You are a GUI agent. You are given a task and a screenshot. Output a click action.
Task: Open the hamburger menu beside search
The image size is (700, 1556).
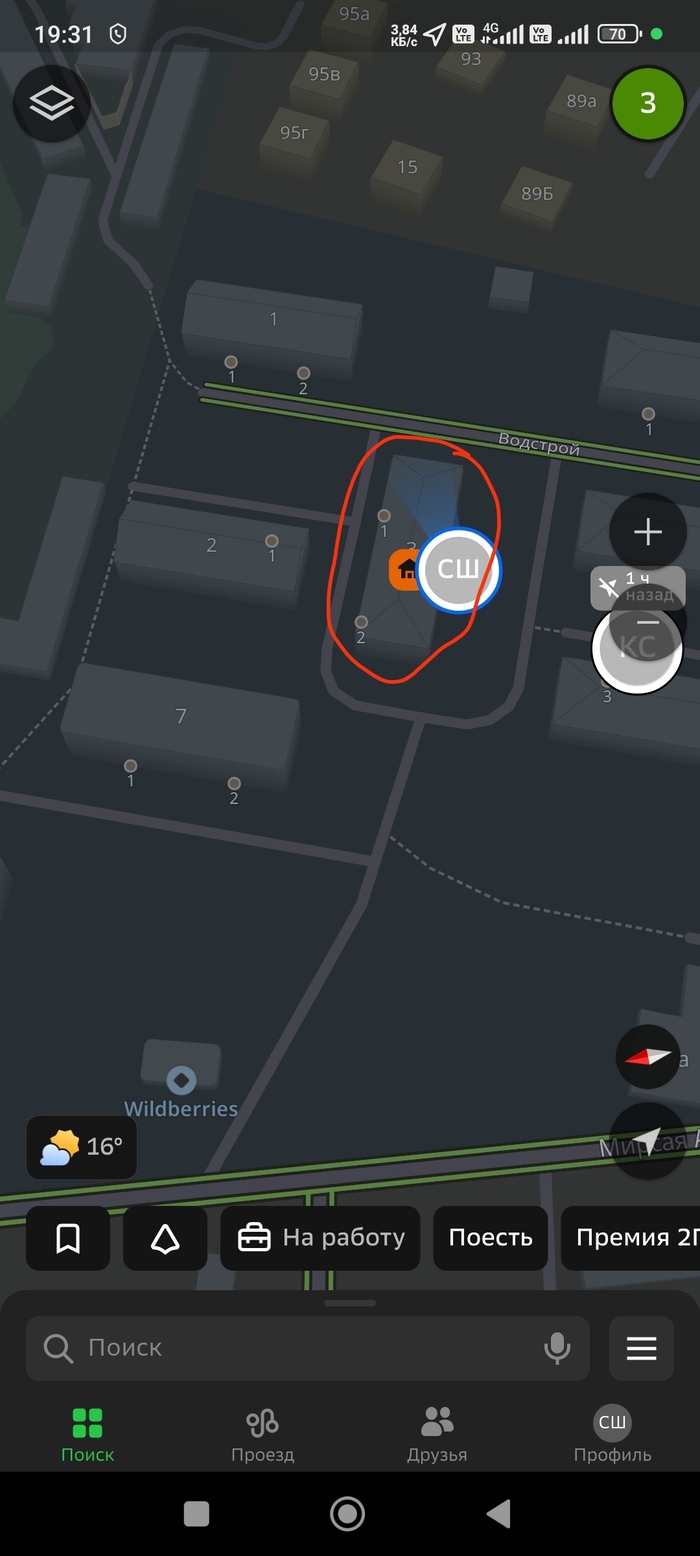pyautogui.click(x=641, y=1348)
